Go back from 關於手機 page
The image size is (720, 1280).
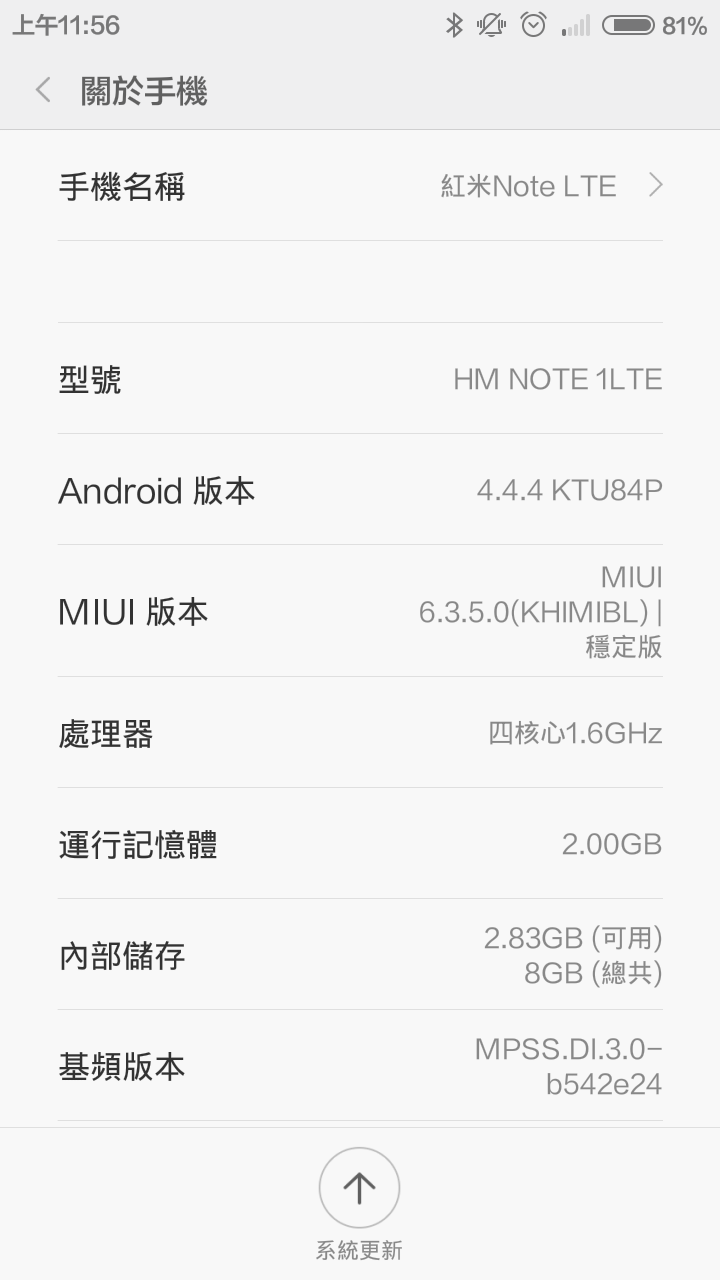click(43, 91)
